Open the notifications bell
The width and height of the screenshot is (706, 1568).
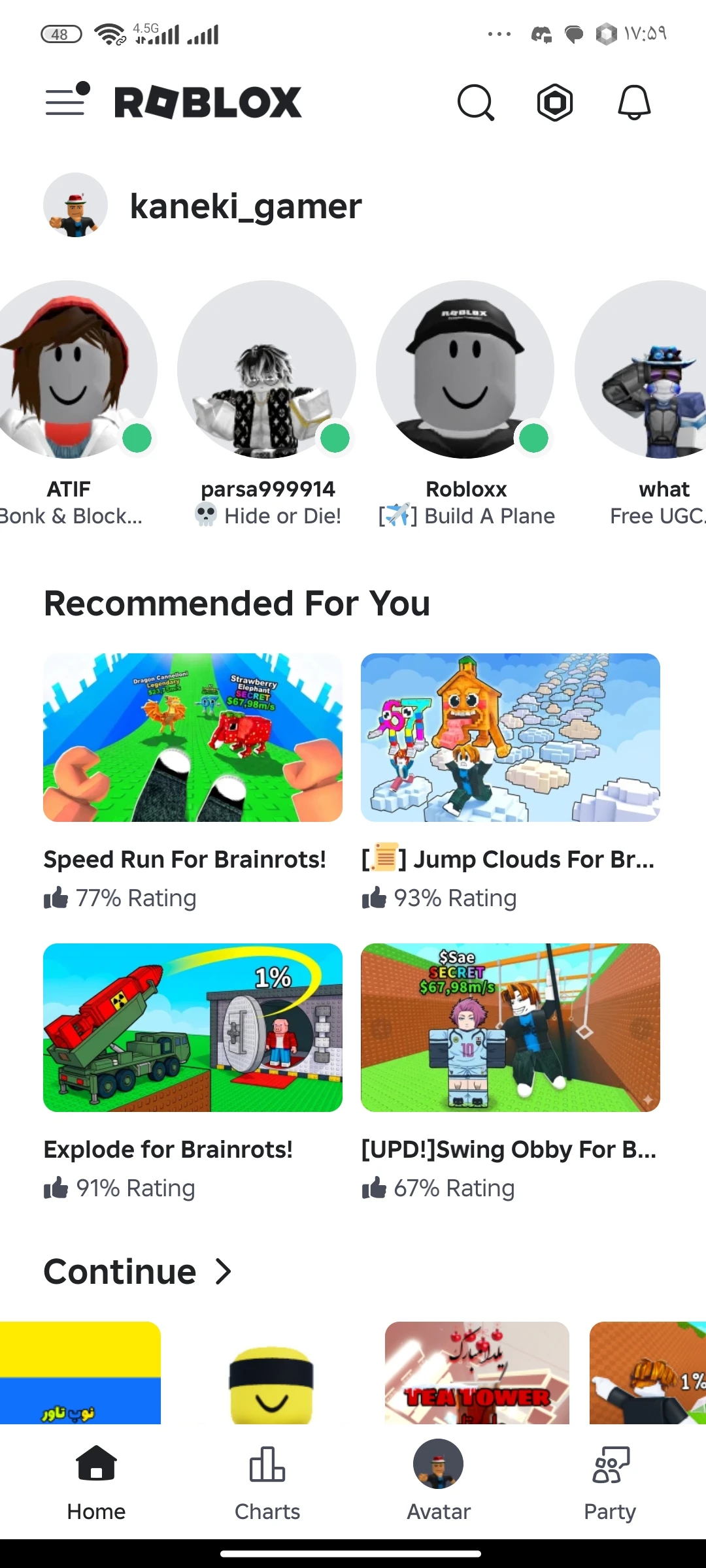[634, 103]
